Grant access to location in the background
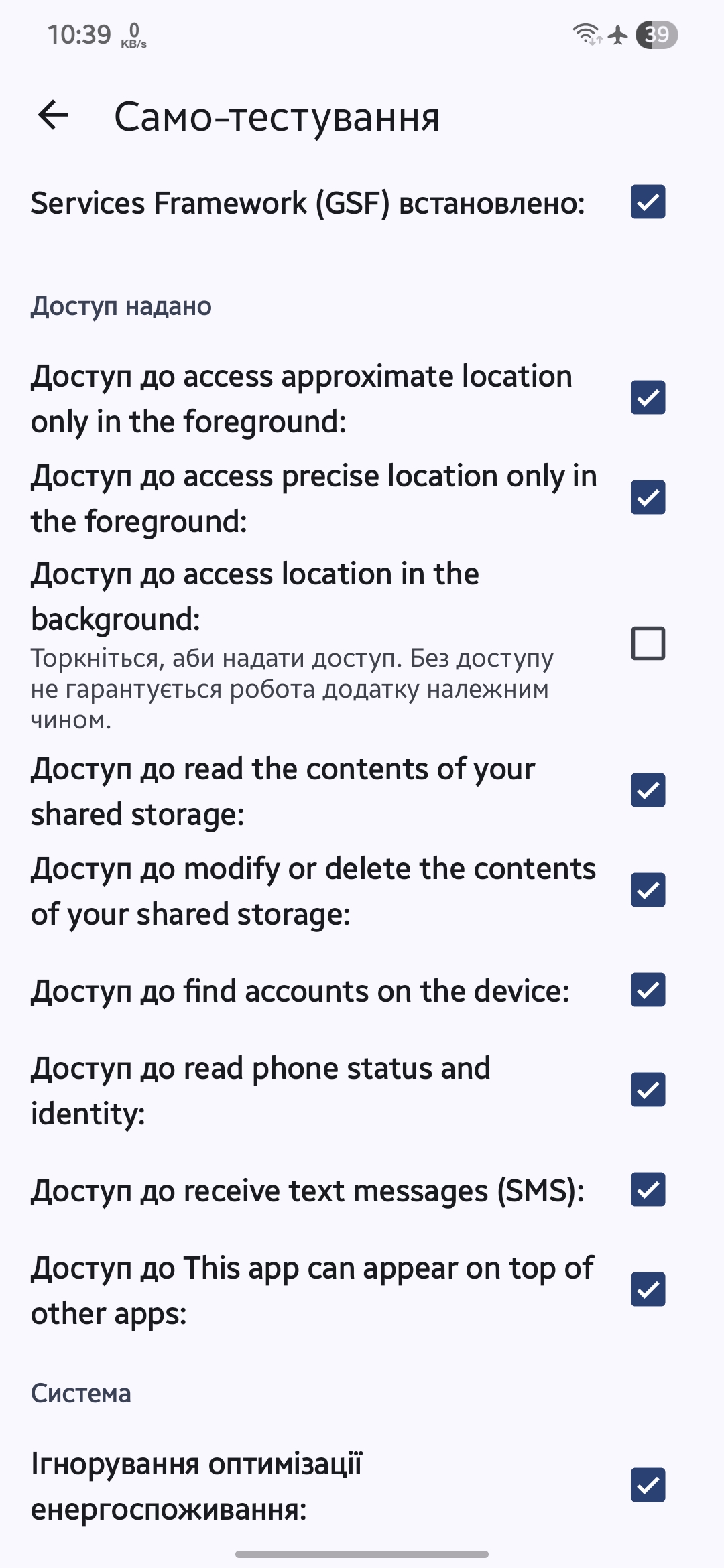724x1568 pixels. (648, 643)
